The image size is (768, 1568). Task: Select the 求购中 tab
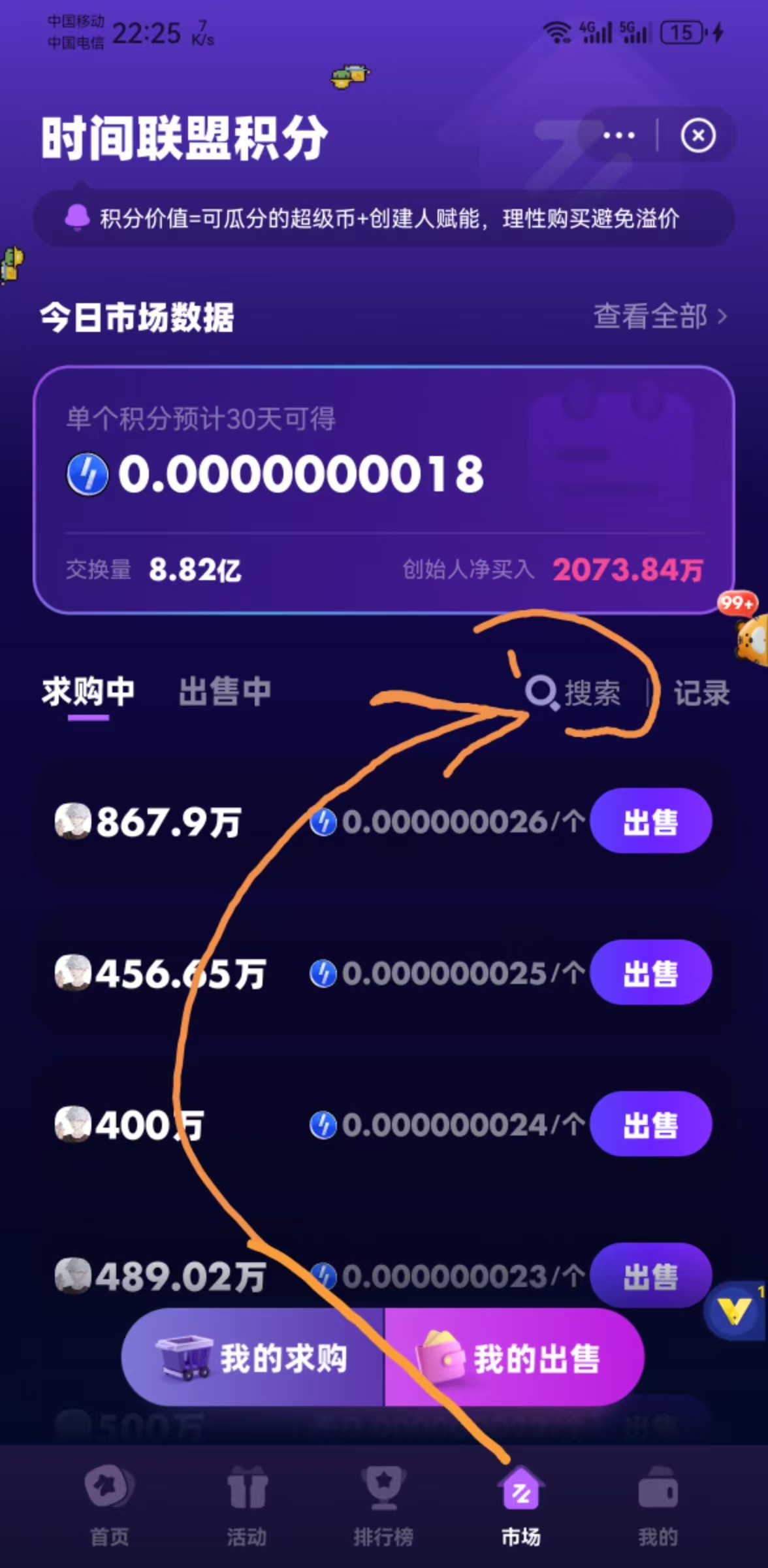88,692
